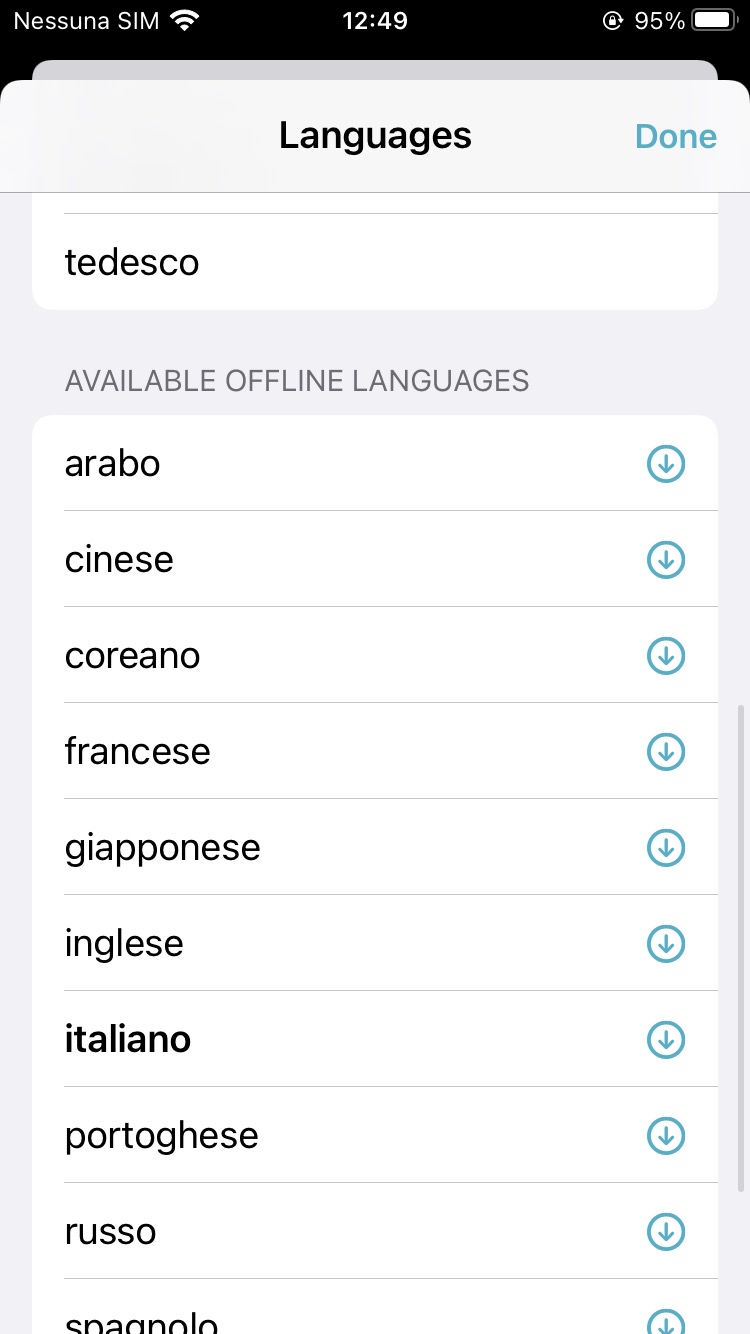Tap Done to close the Languages sheet
This screenshot has width=750, height=1334.
[676, 137]
